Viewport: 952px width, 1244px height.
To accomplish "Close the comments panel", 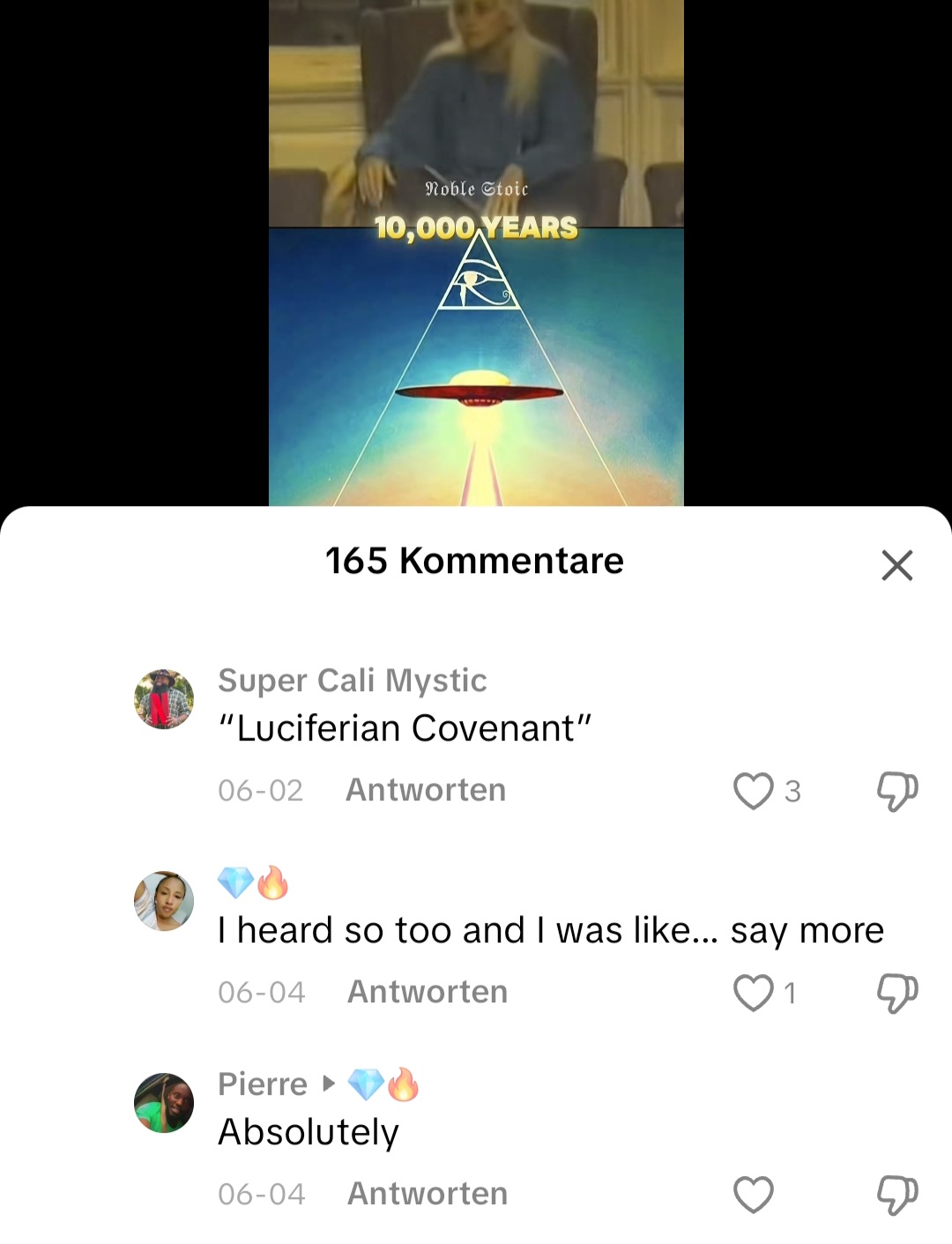I will point(896,565).
